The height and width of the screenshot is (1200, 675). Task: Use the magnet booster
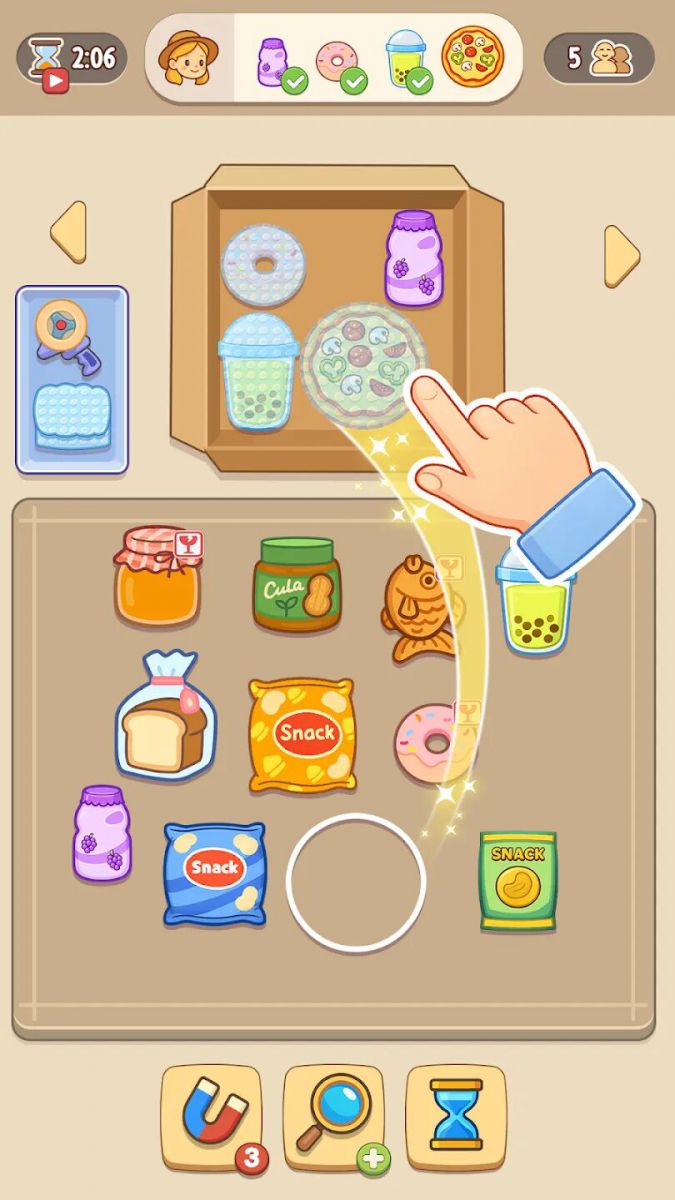coord(211,1116)
